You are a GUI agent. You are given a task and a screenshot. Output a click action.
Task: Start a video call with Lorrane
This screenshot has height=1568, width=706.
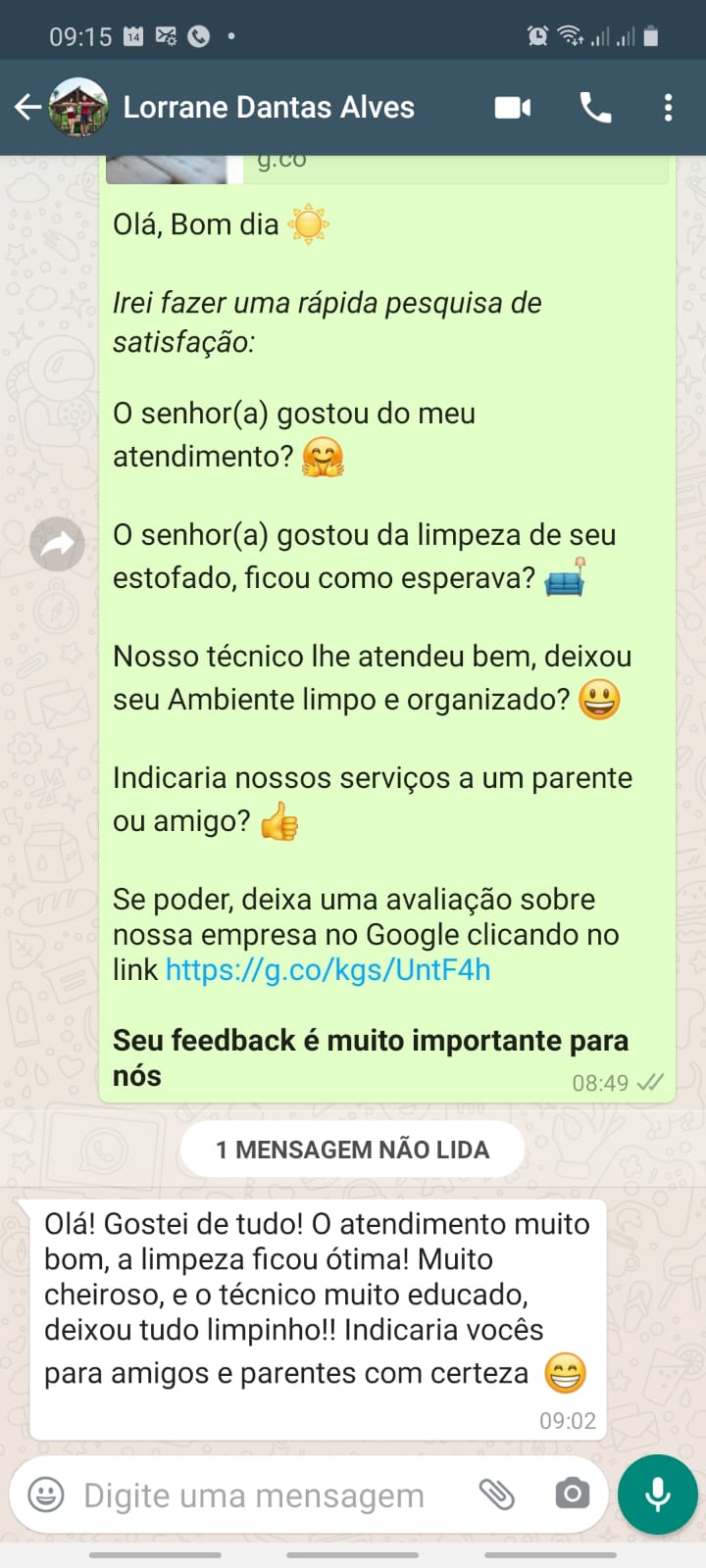(512, 107)
